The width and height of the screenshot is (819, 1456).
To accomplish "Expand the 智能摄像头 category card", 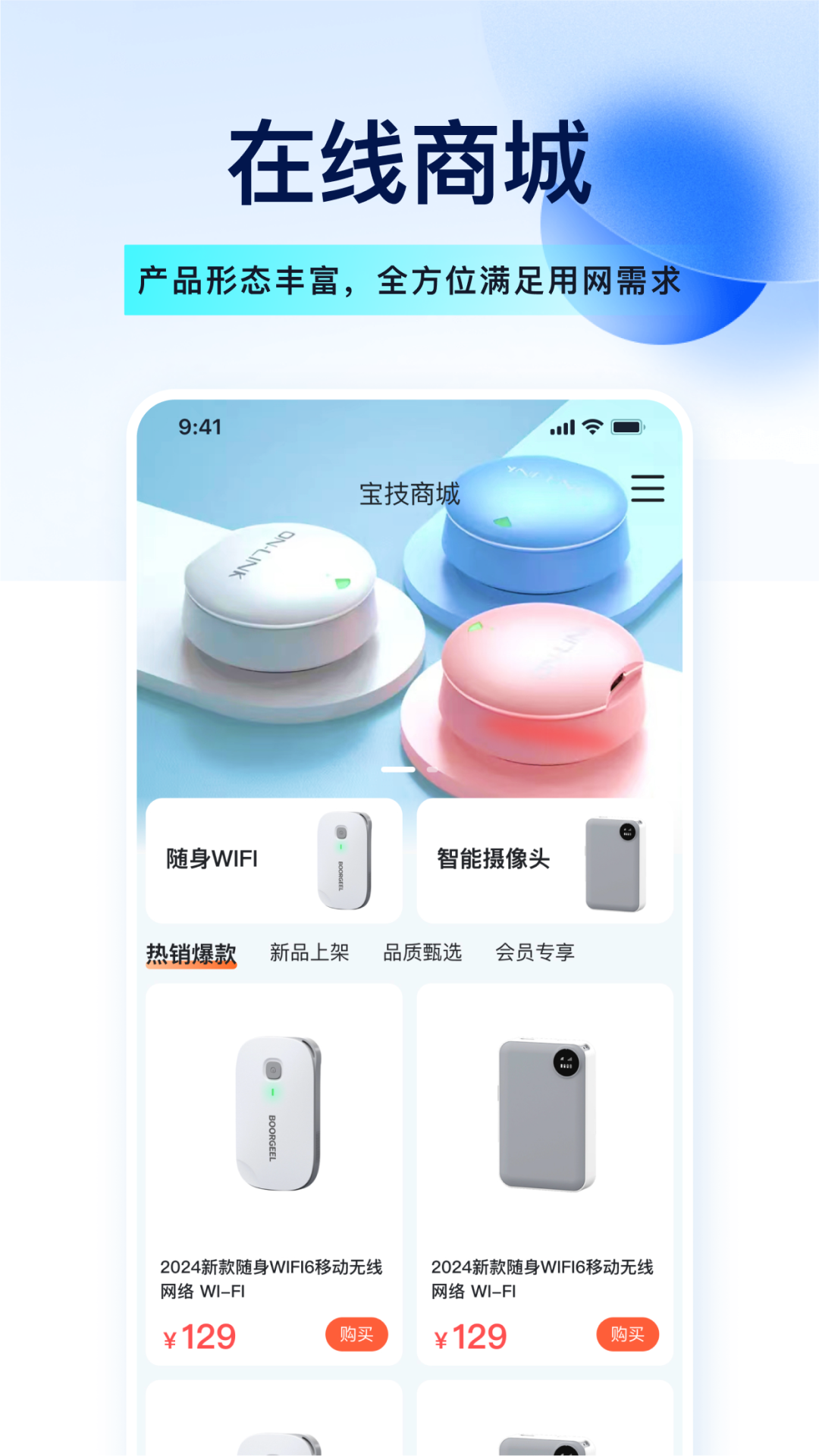I will click(546, 860).
